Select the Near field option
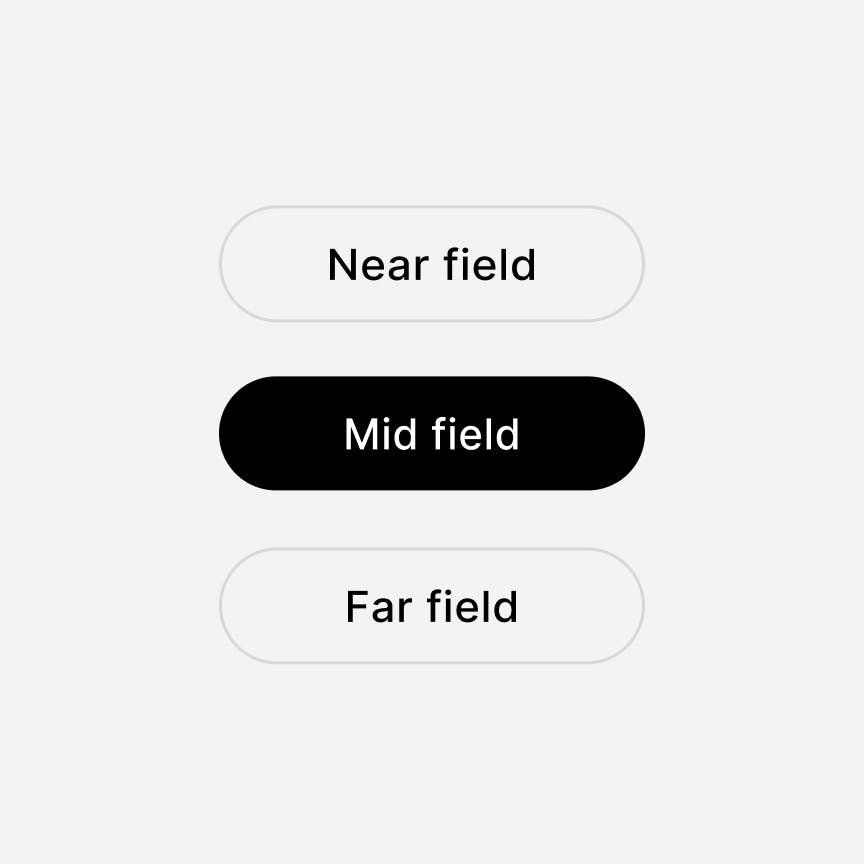Viewport: 864px width, 864px height. click(431, 264)
